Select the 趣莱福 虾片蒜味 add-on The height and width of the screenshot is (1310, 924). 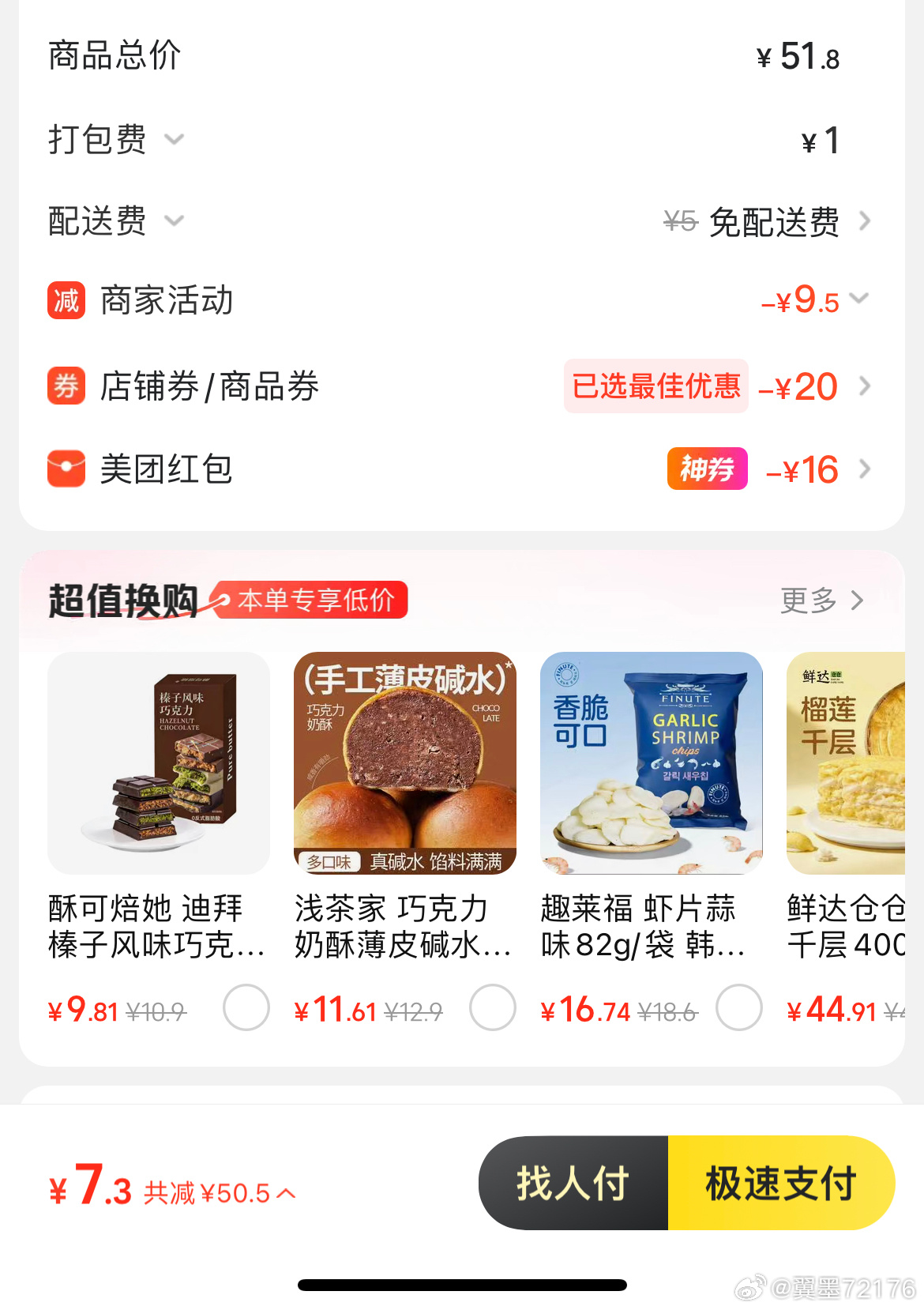point(739,1007)
